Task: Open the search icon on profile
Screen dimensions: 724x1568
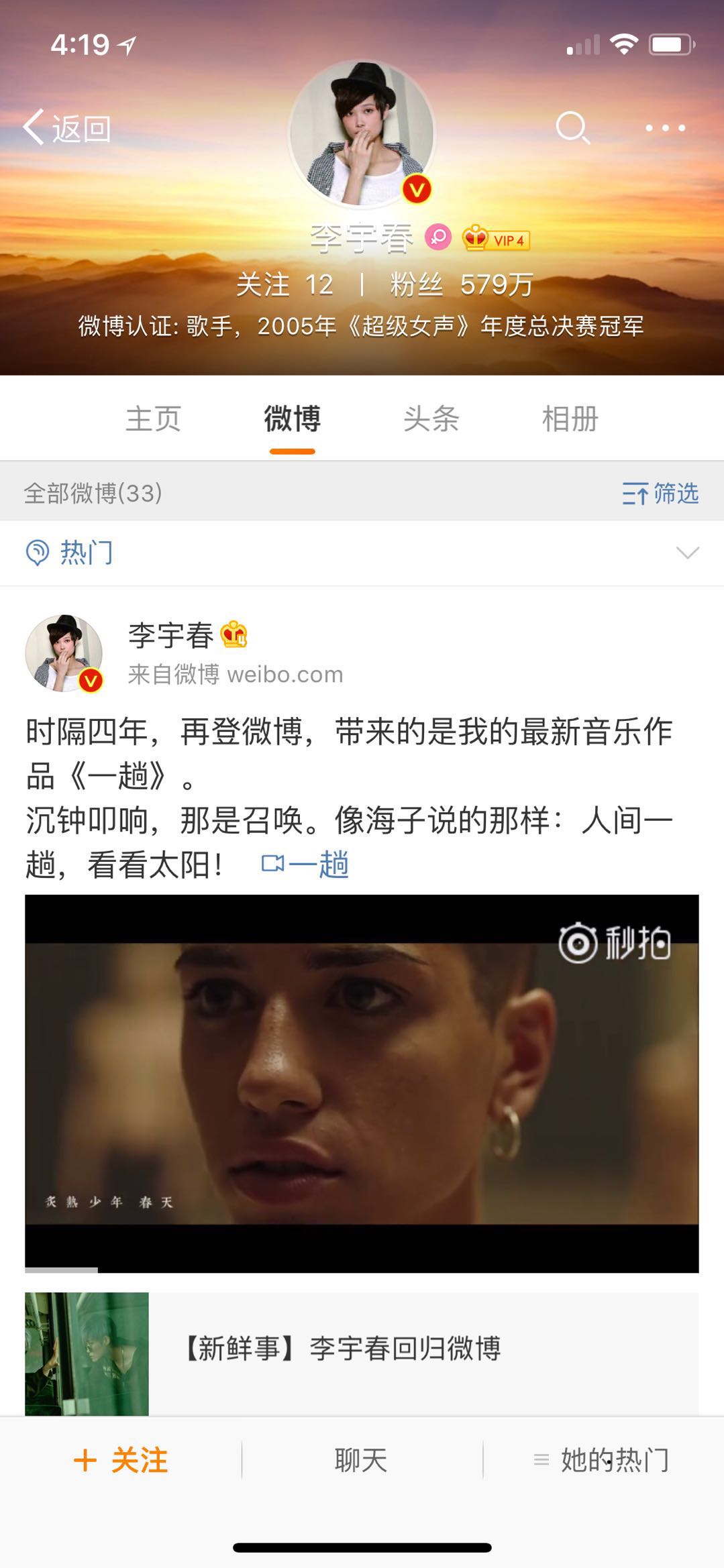Action: coord(572,127)
